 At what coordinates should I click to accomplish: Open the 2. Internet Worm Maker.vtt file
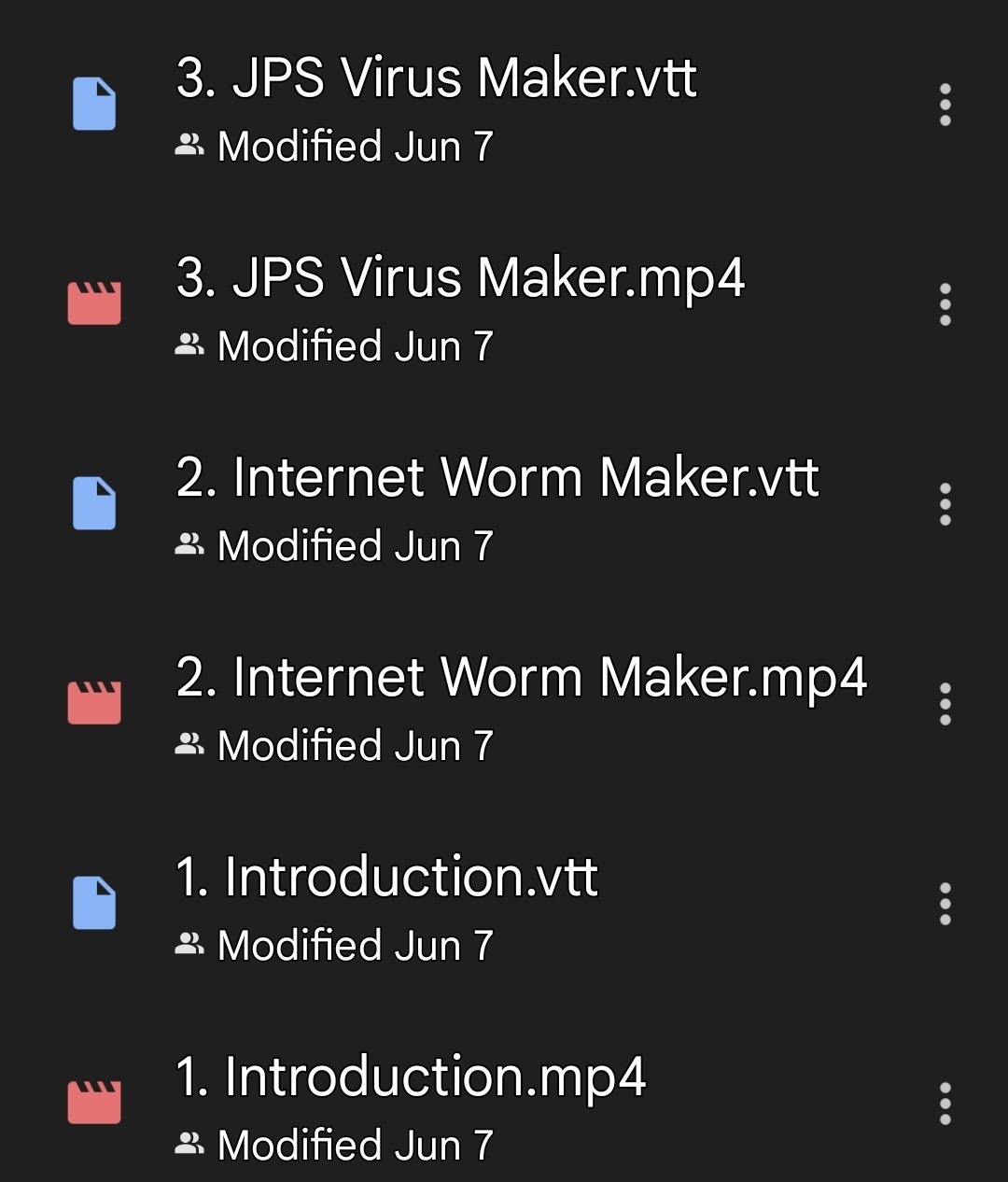[497, 478]
